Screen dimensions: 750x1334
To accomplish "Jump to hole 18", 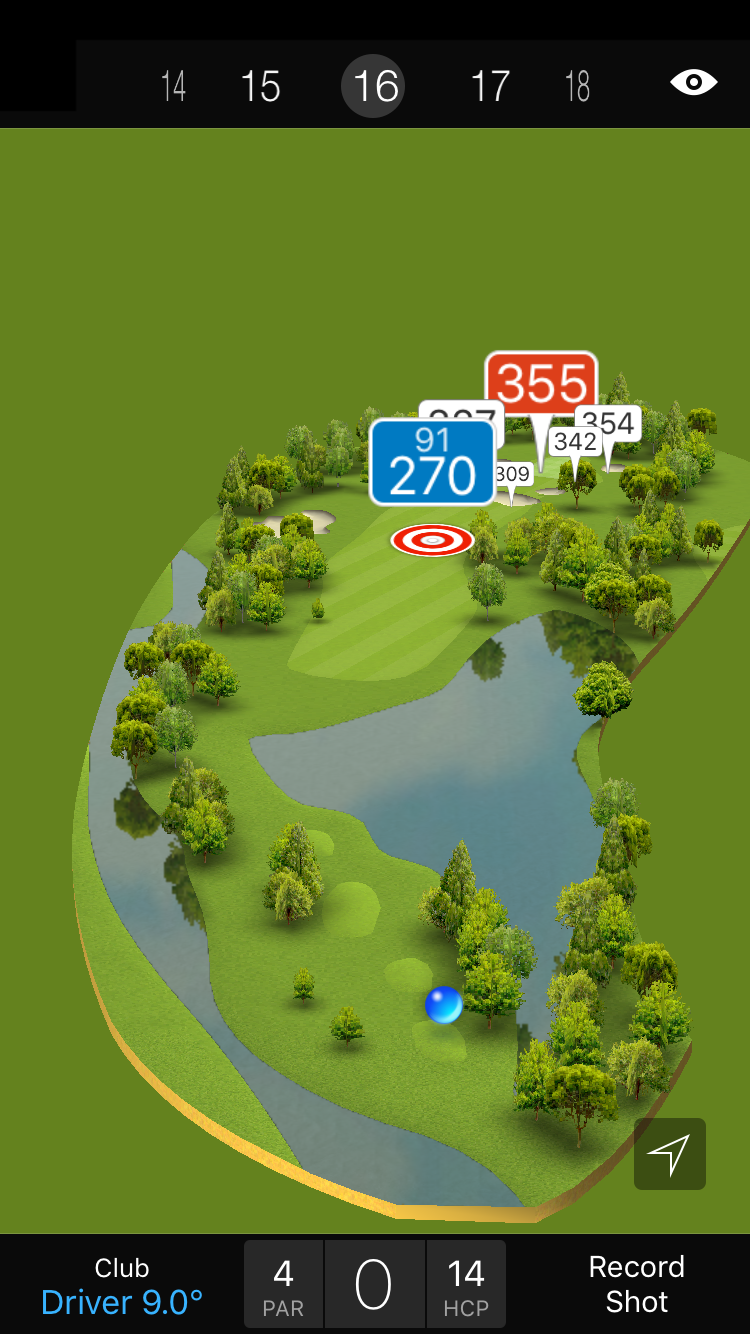I will point(577,86).
